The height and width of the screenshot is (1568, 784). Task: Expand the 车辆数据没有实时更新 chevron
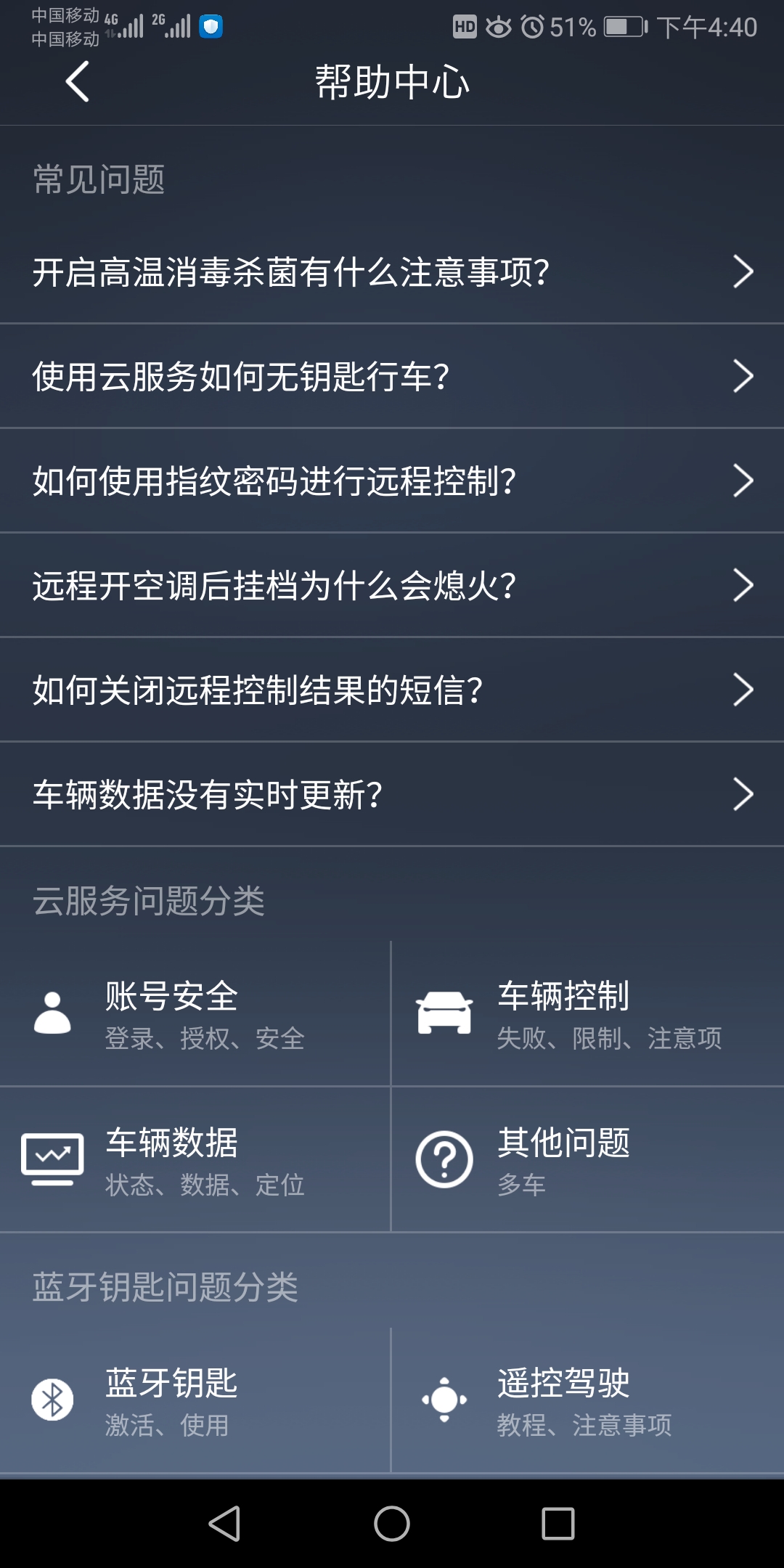743,795
